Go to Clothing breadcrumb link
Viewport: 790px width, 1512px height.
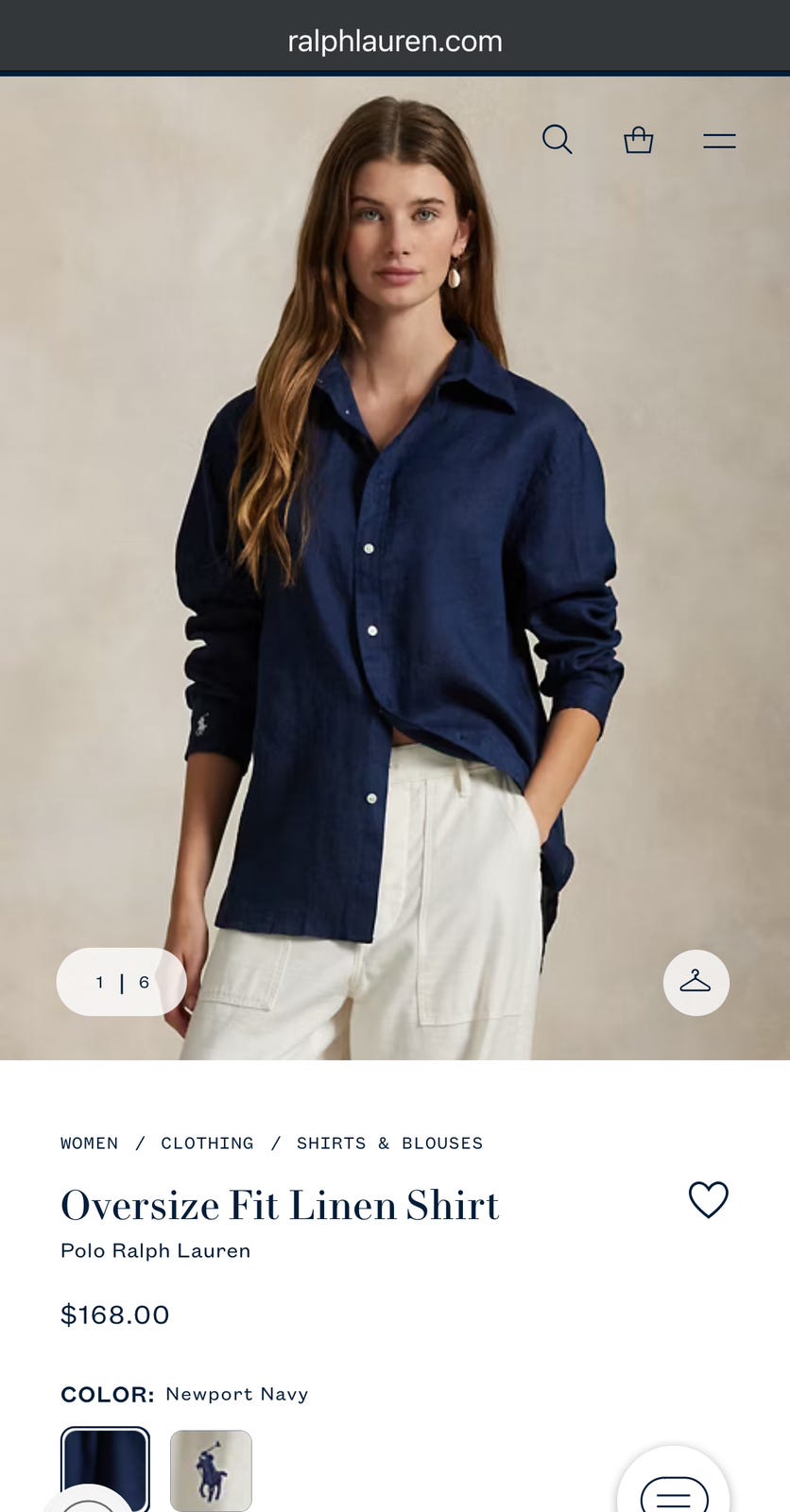pyautogui.click(x=207, y=1143)
